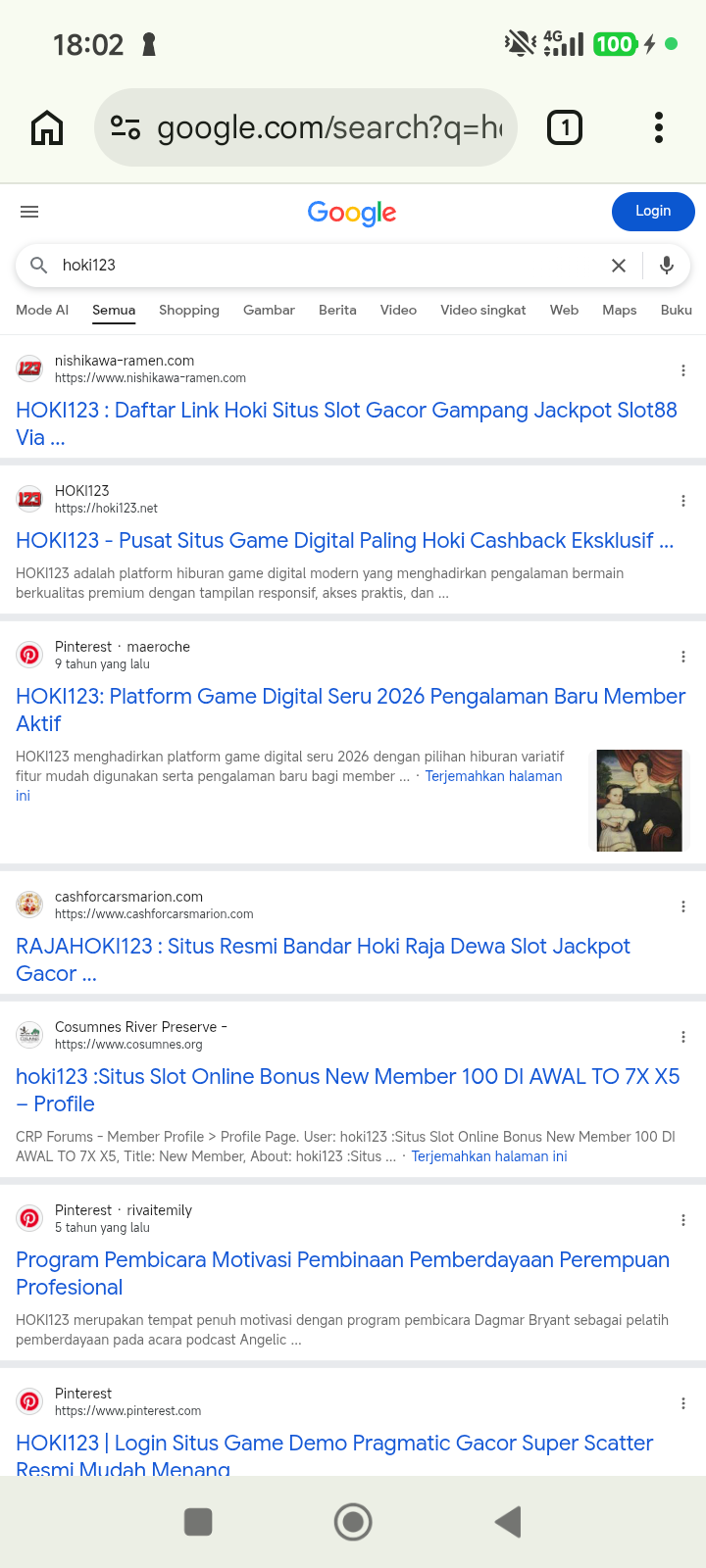Open the tab switcher showing 1 tab
706x1568 pixels.
coord(565,127)
